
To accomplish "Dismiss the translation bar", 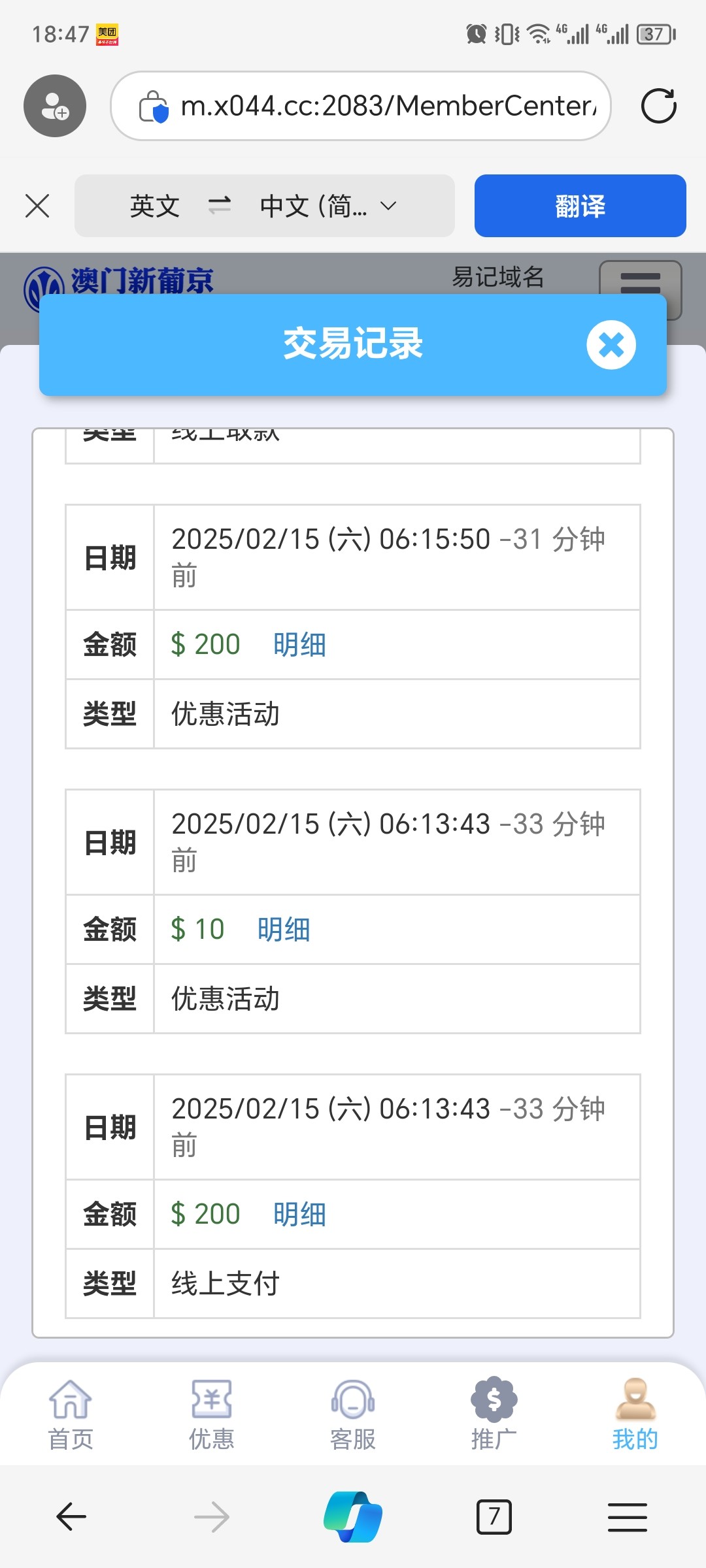I will tap(37, 206).
